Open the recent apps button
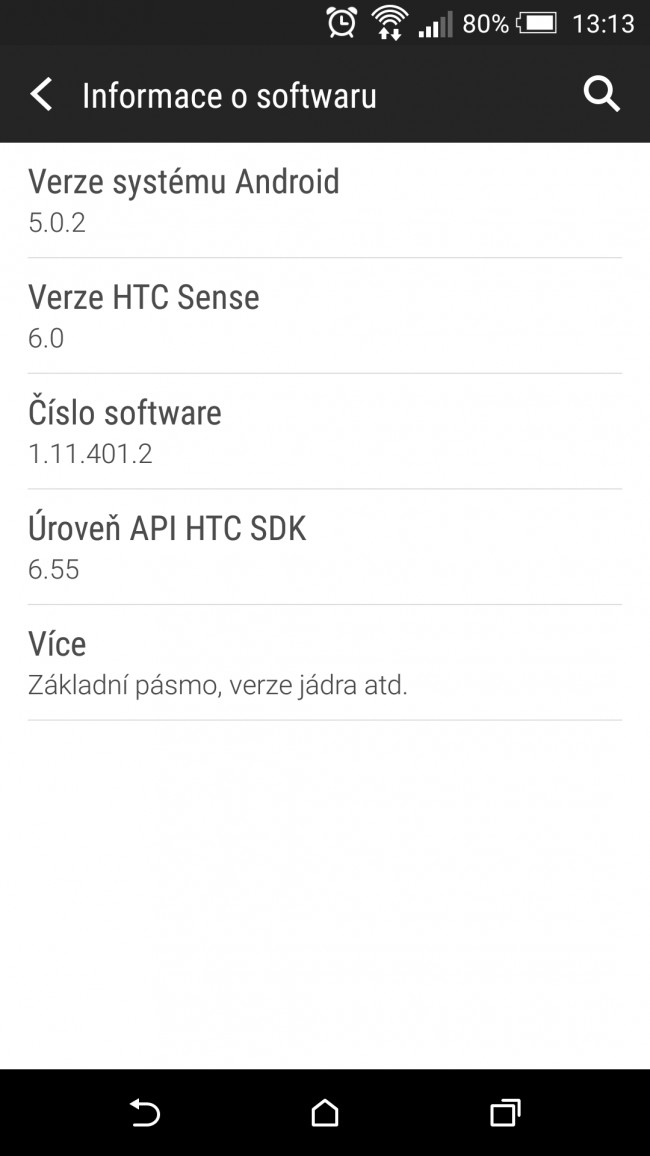The image size is (650, 1156). (506, 1113)
